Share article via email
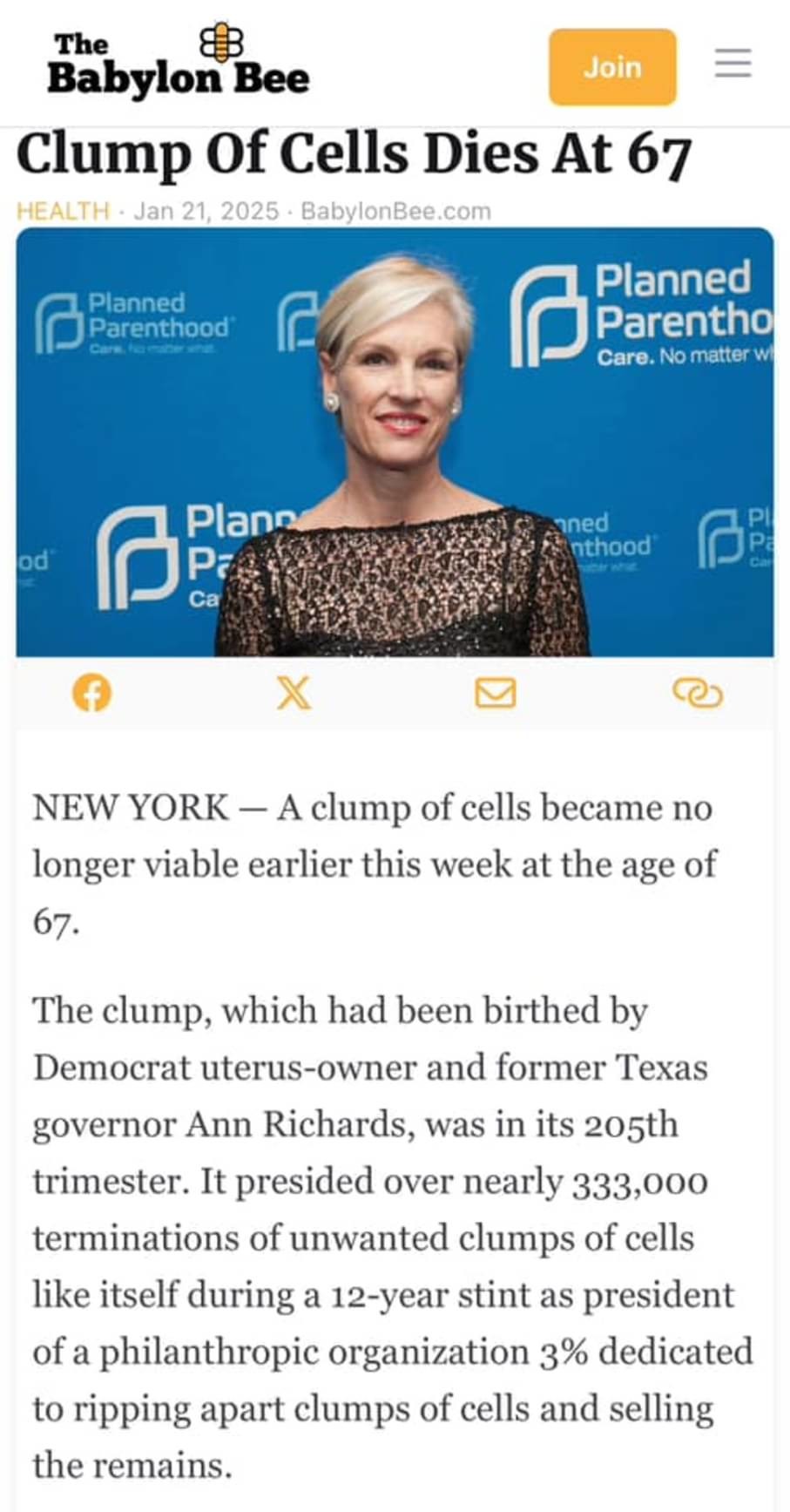 click(495, 694)
